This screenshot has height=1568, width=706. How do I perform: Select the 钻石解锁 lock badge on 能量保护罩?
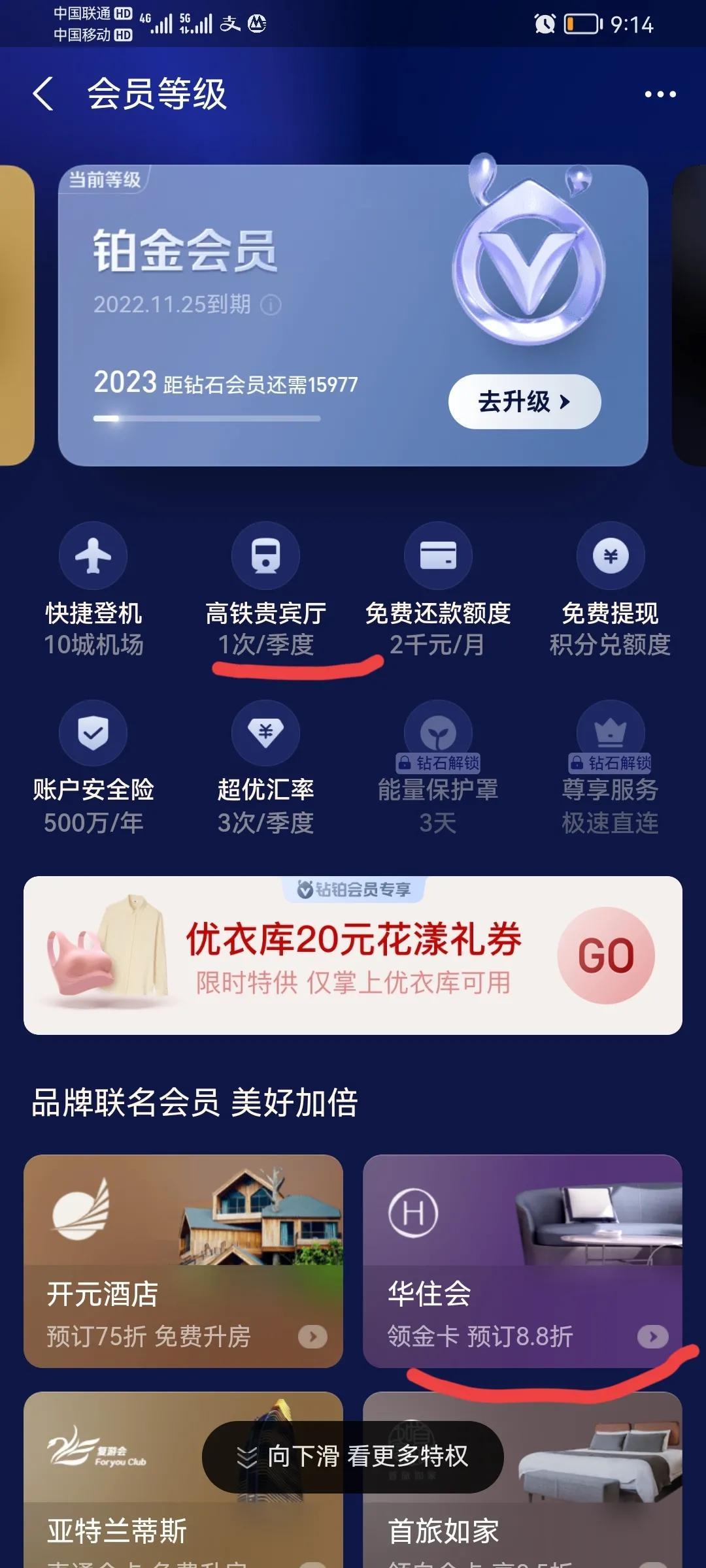point(441,762)
